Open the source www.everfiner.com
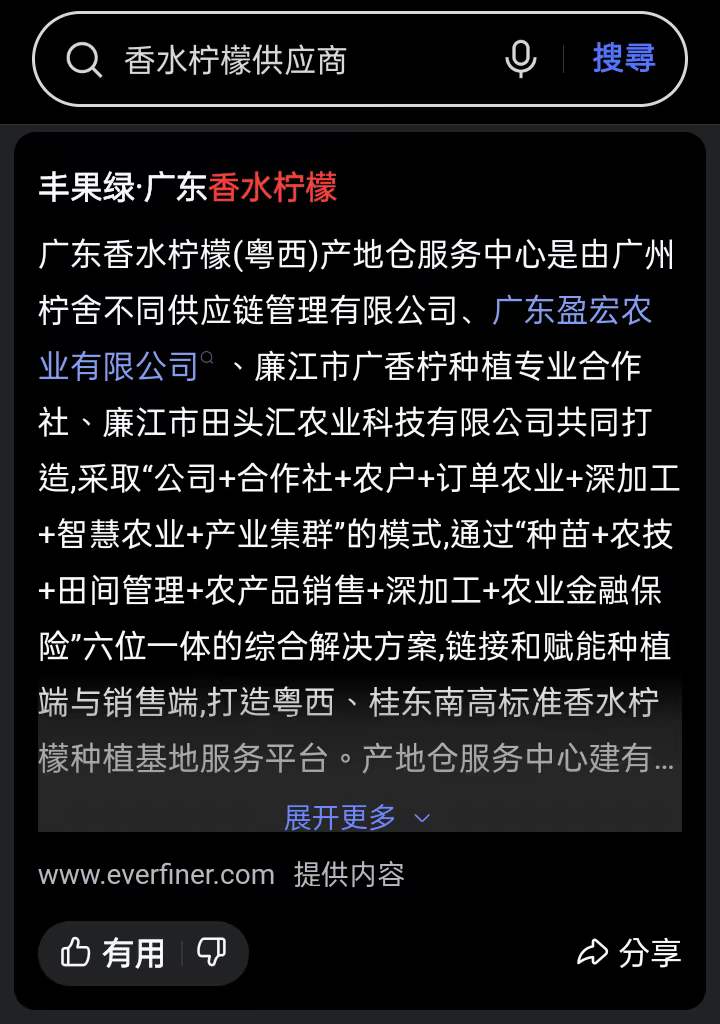The image size is (720, 1024). [x=156, y=875]
